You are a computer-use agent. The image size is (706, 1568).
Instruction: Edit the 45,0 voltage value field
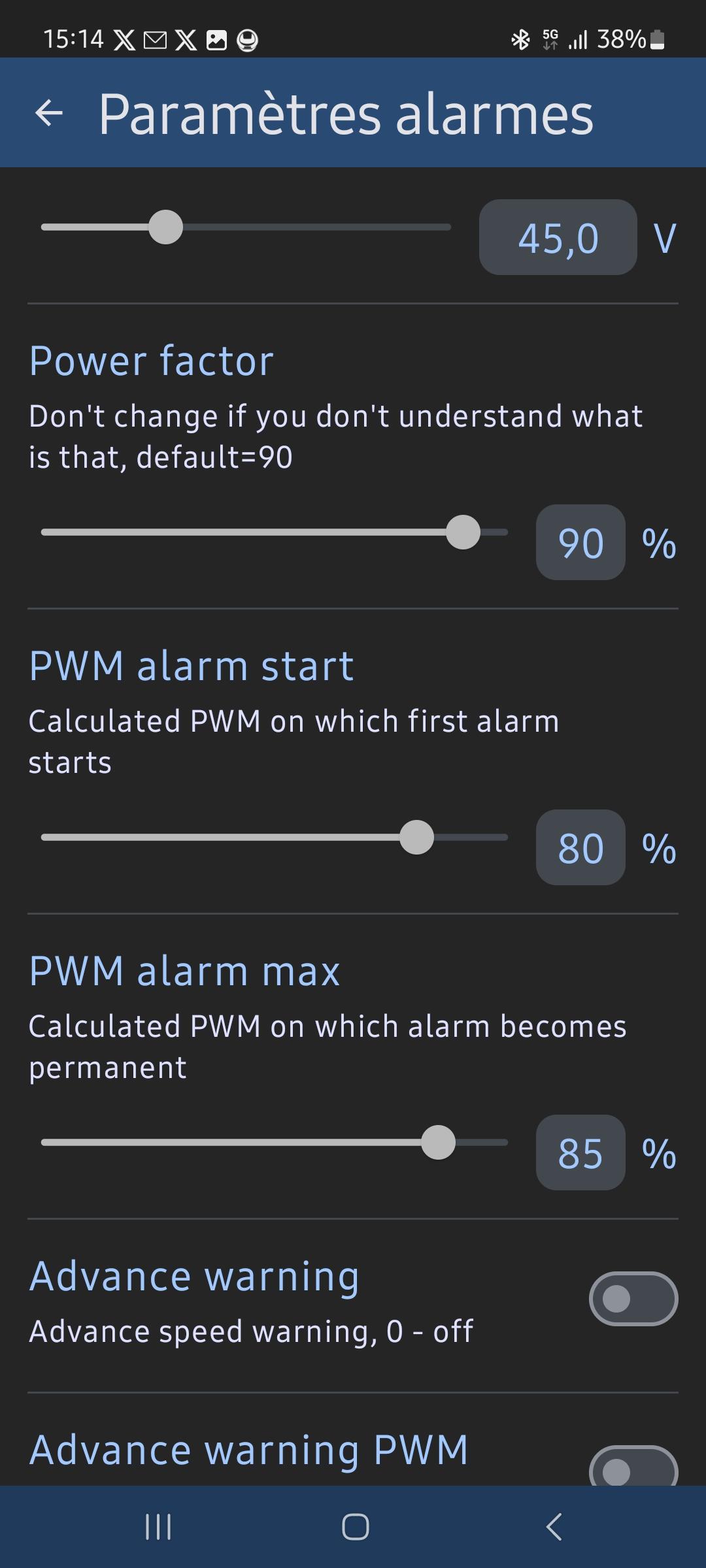click(x=558, y=237)
